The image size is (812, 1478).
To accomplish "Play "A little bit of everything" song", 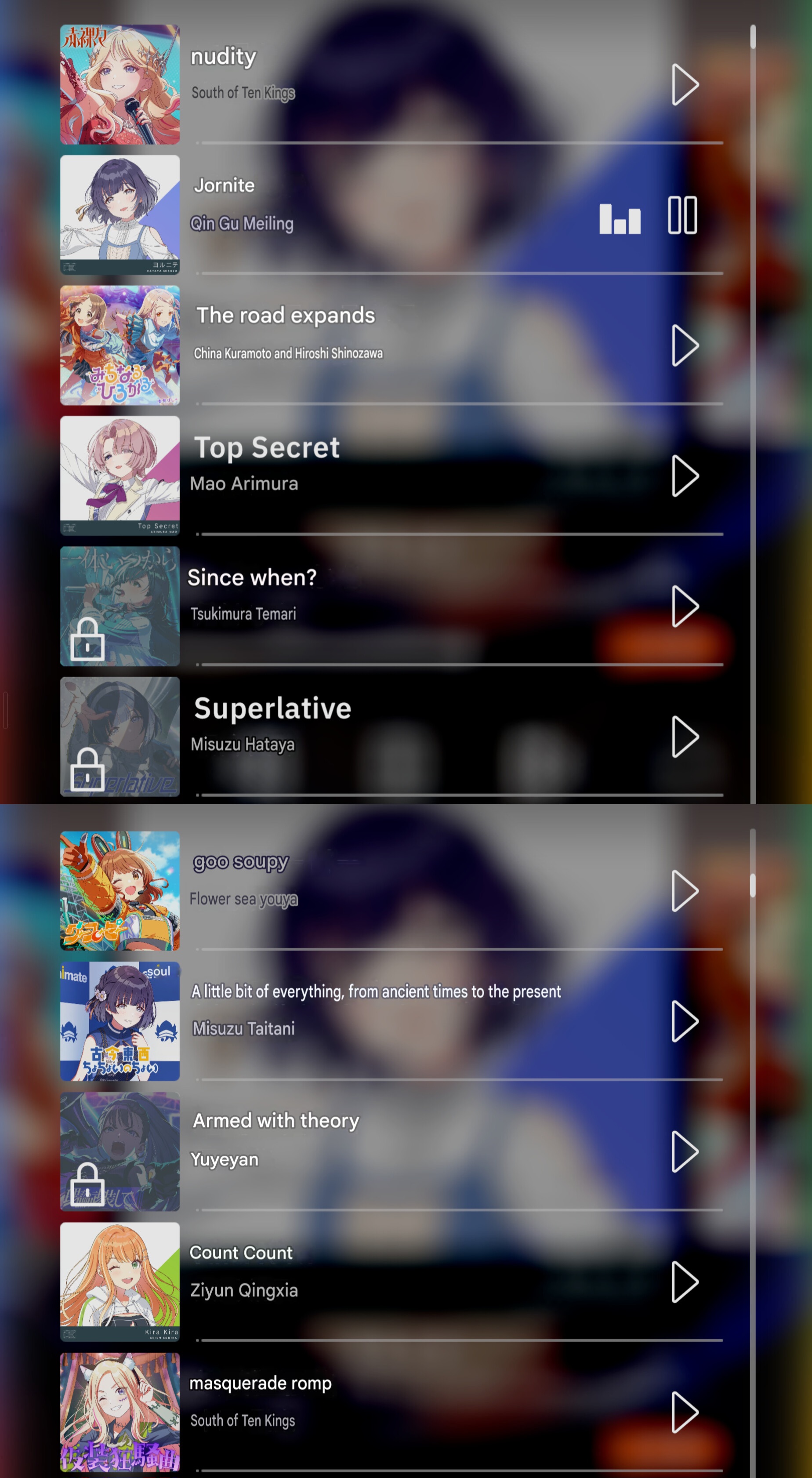I will [x=685, y=1021].
